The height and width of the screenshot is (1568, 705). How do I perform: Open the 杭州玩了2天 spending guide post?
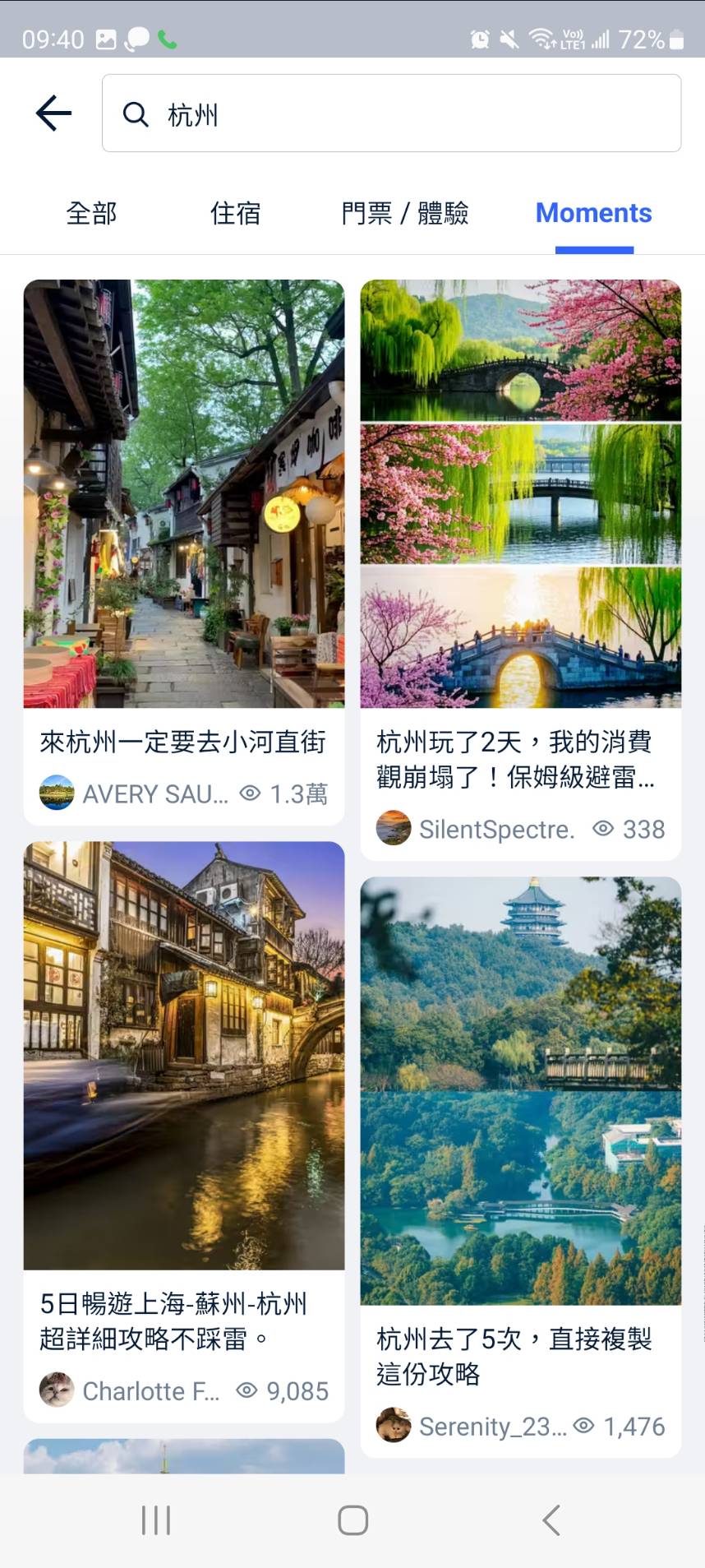pyautogui.click(x=520, y=761)
